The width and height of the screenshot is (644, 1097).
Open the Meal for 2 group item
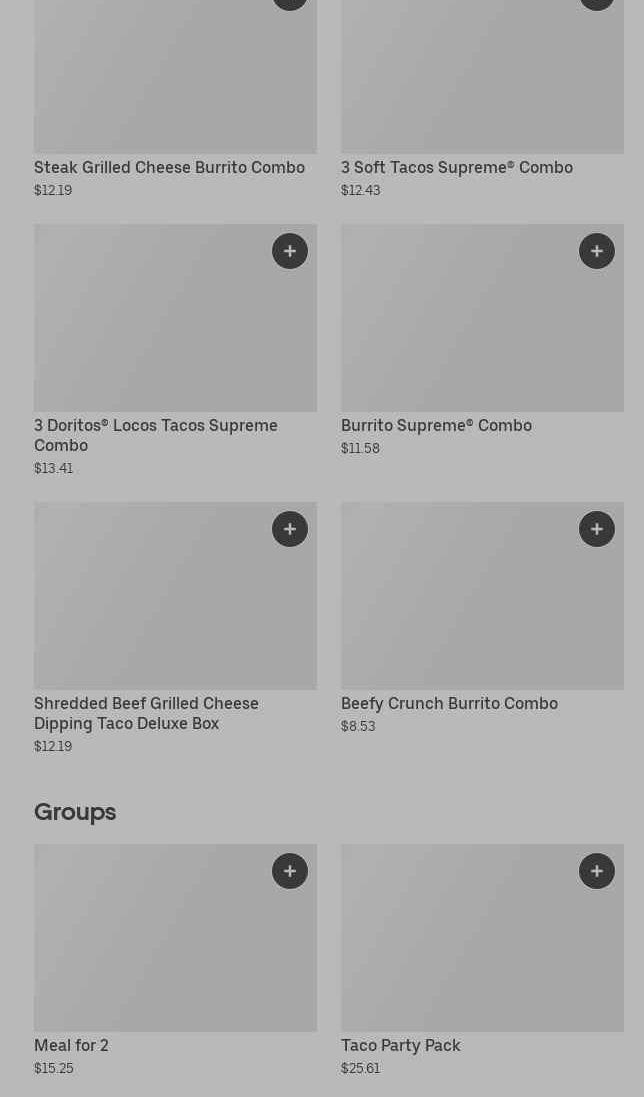point(71,1046)
